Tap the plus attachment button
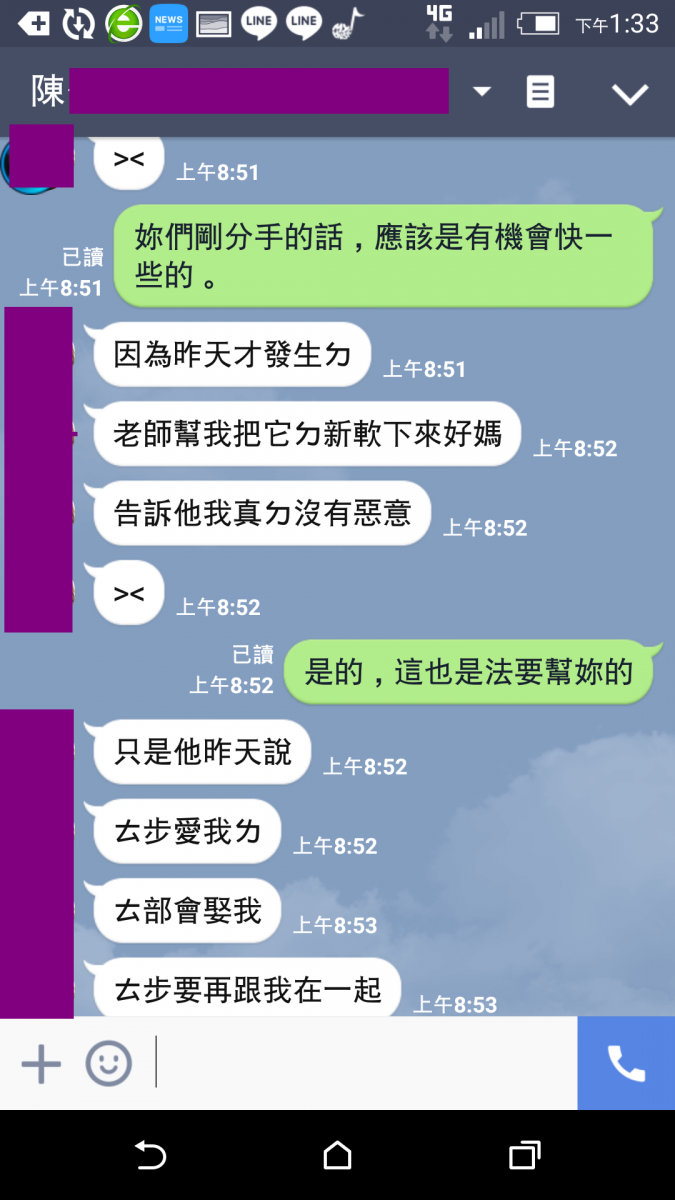The height and width of the screenshot is (1200, 675). coord(41,1064)
